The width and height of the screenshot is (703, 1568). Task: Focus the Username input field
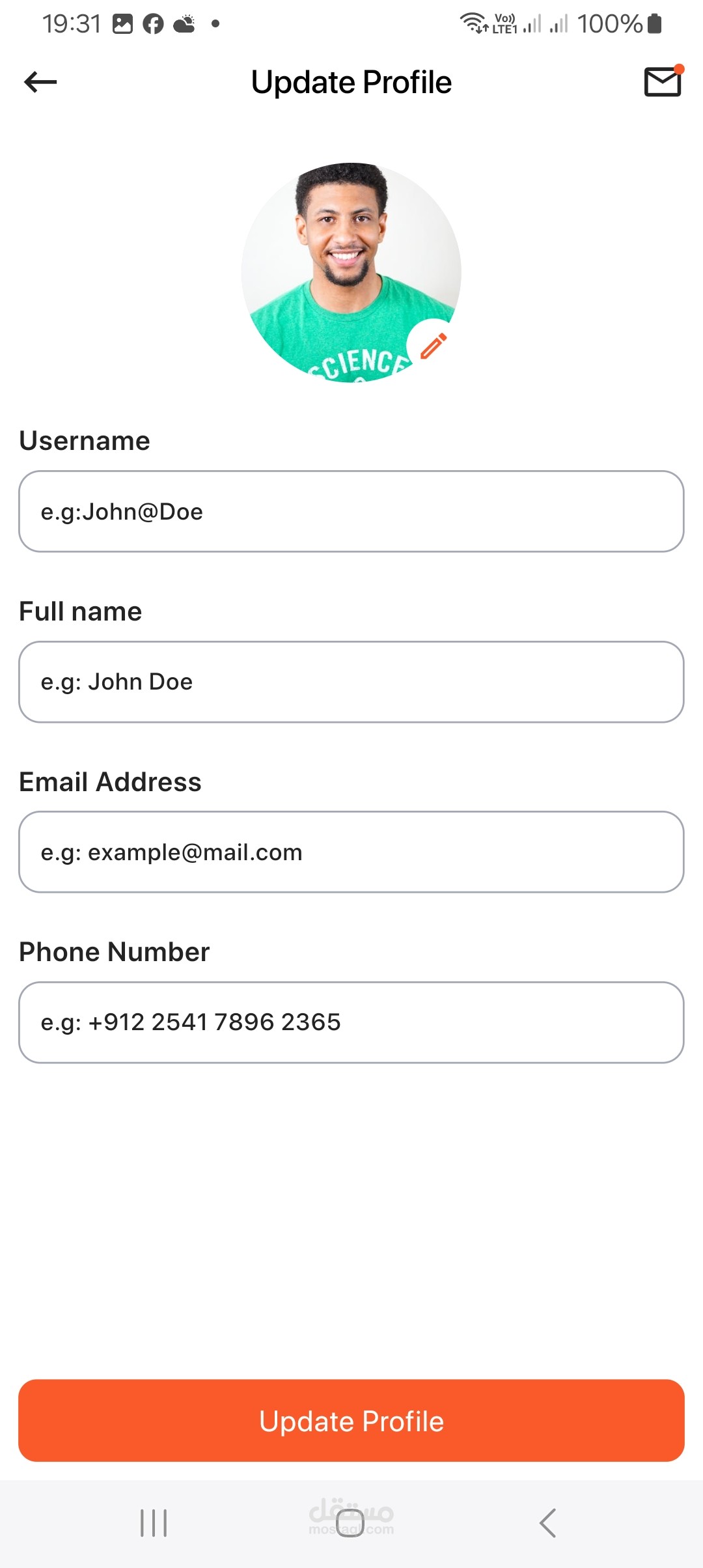(351, 512)
